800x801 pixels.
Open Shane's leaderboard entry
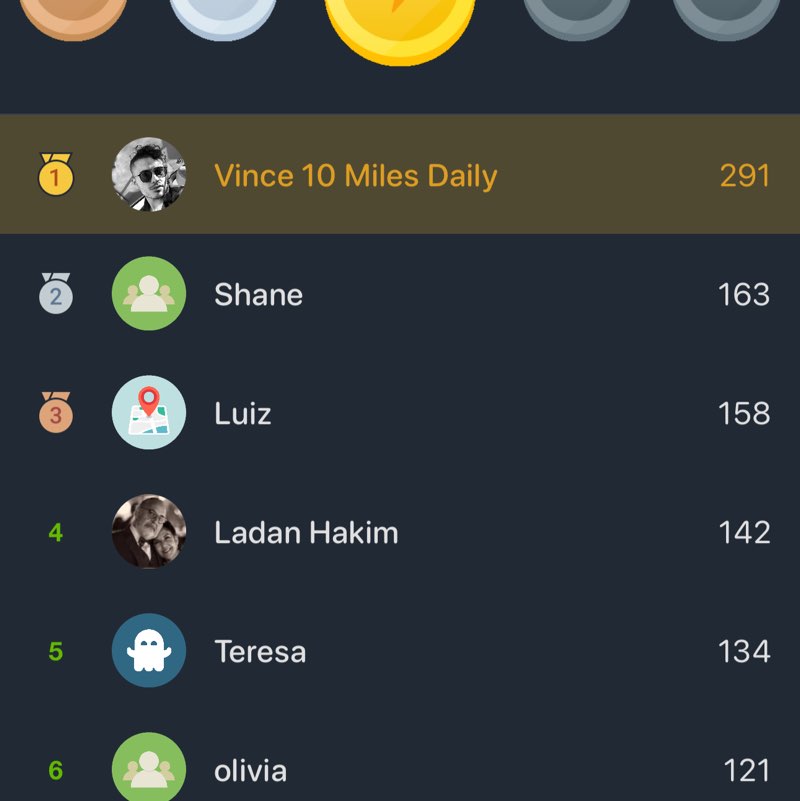[400, 293]
